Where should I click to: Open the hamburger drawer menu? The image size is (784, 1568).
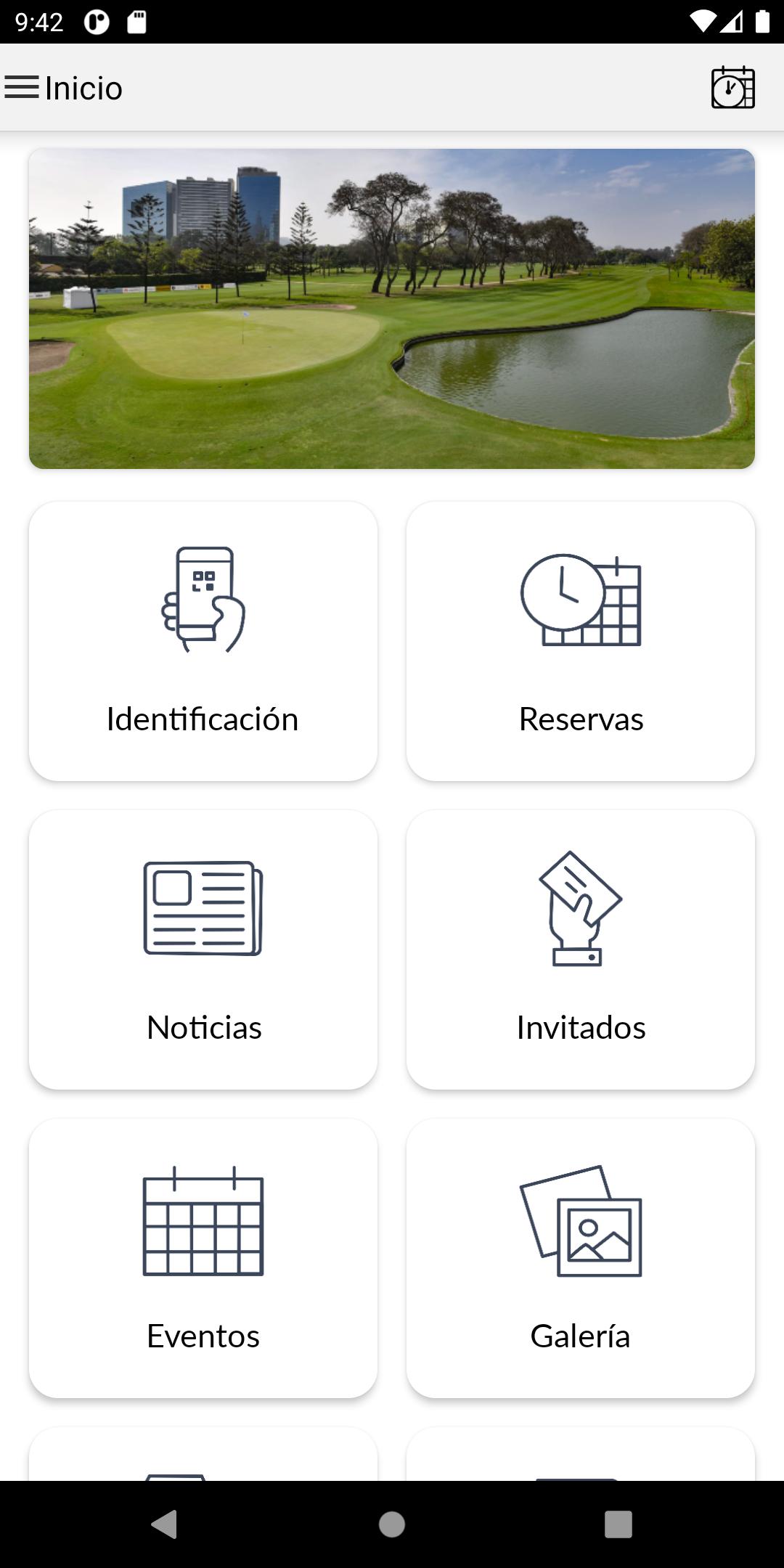[22, 88]
